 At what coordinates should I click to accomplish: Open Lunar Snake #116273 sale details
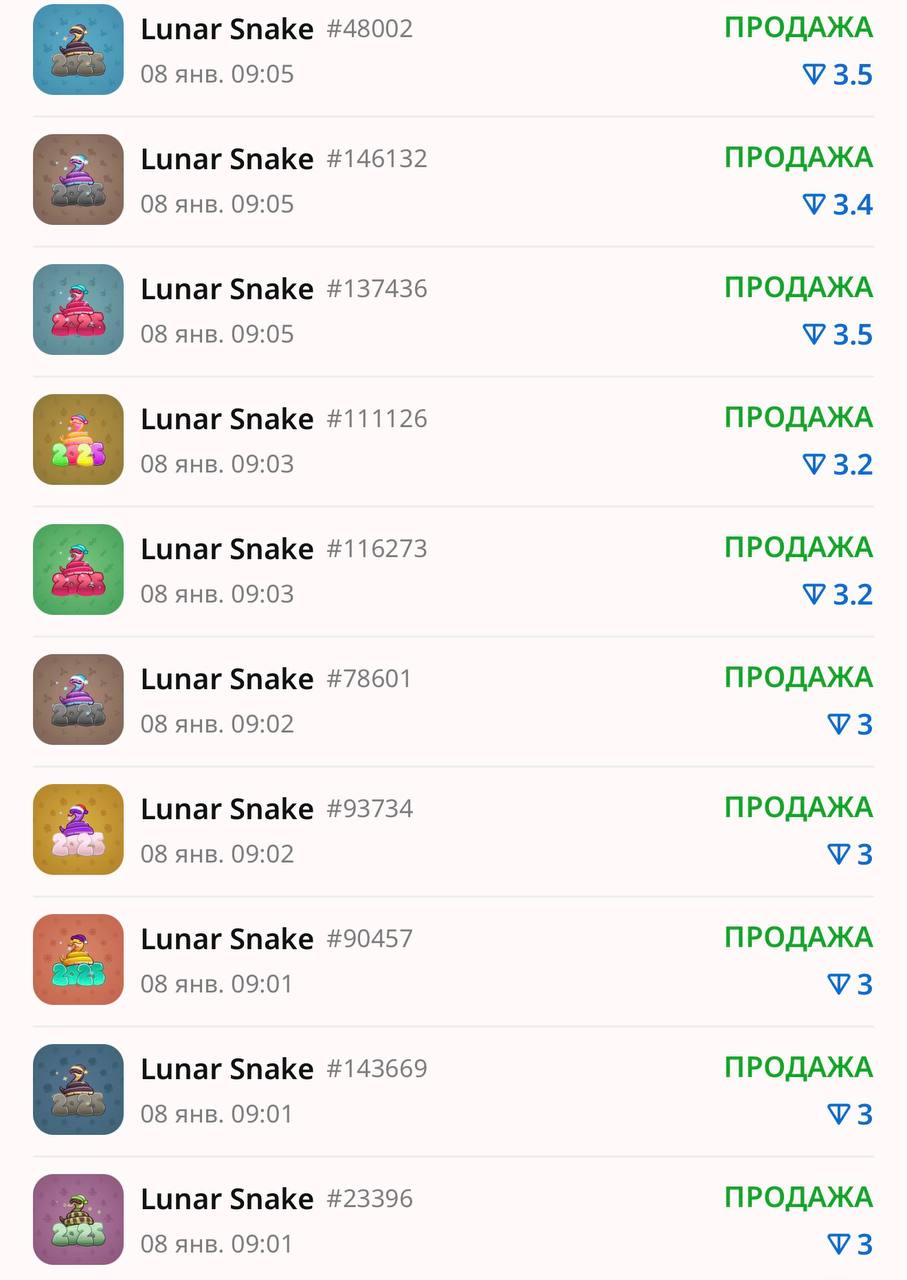(x=453, y=570)
